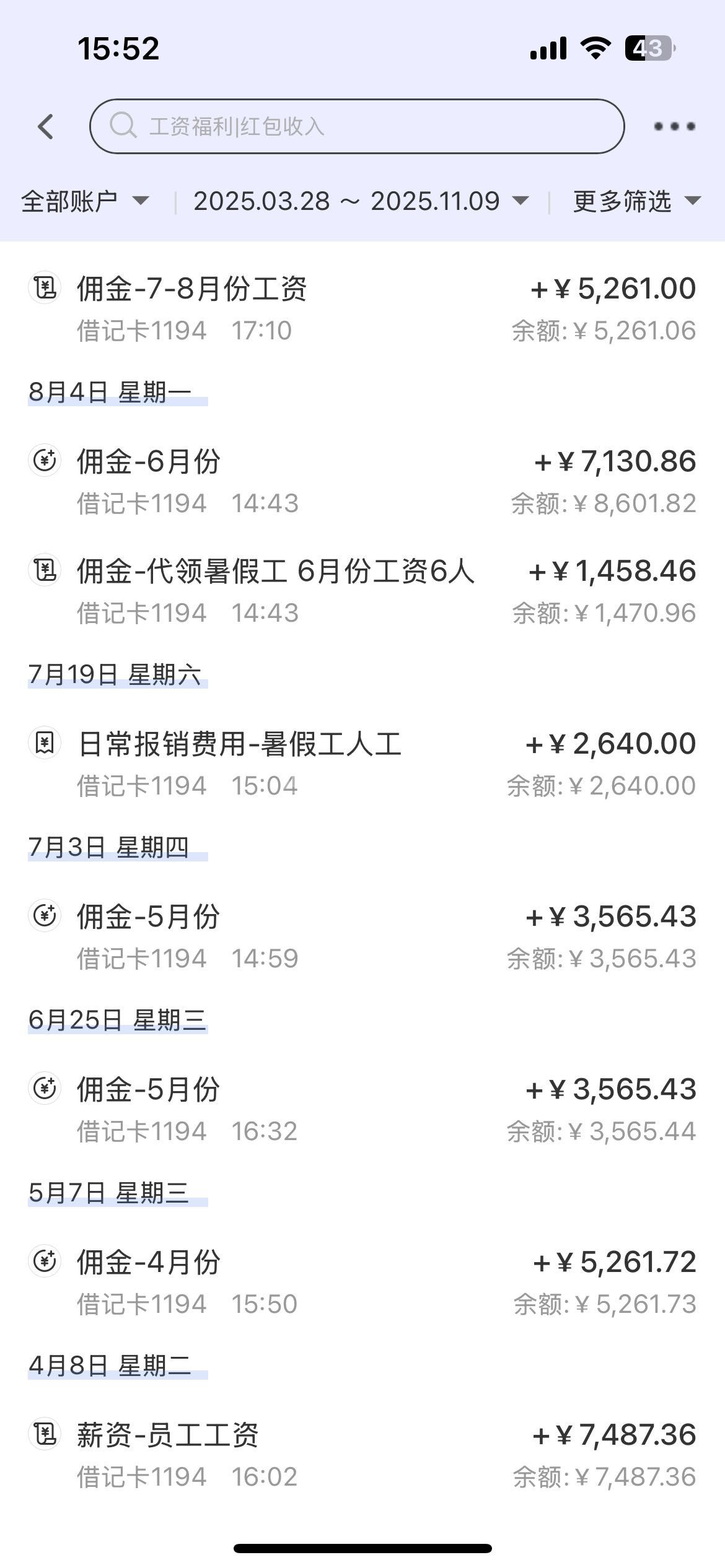Open the 更多筛选 filter options
This screenshot has height=1568, width=725.
[x=636, y=201]
